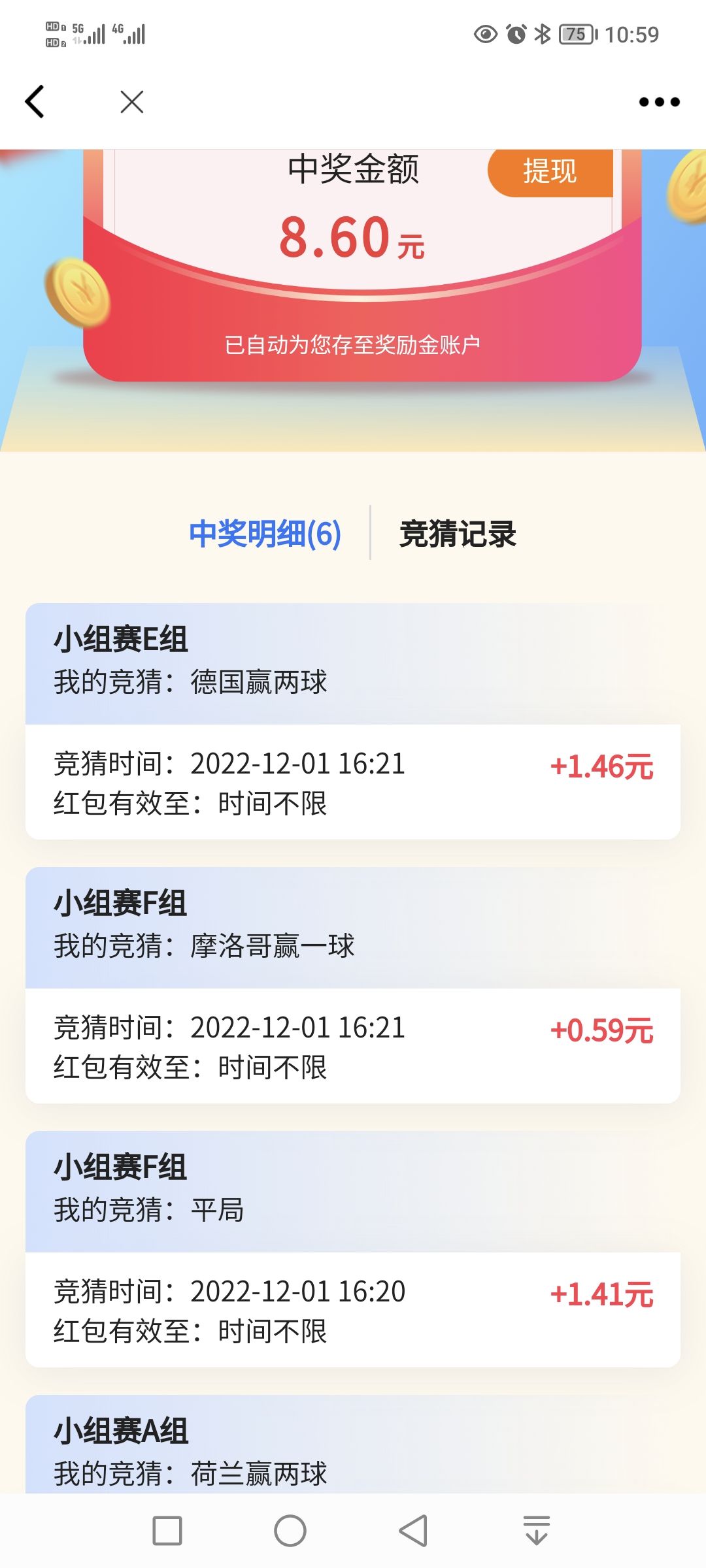Tap the orange 提现 withdraw button

(x=550, y=172)
